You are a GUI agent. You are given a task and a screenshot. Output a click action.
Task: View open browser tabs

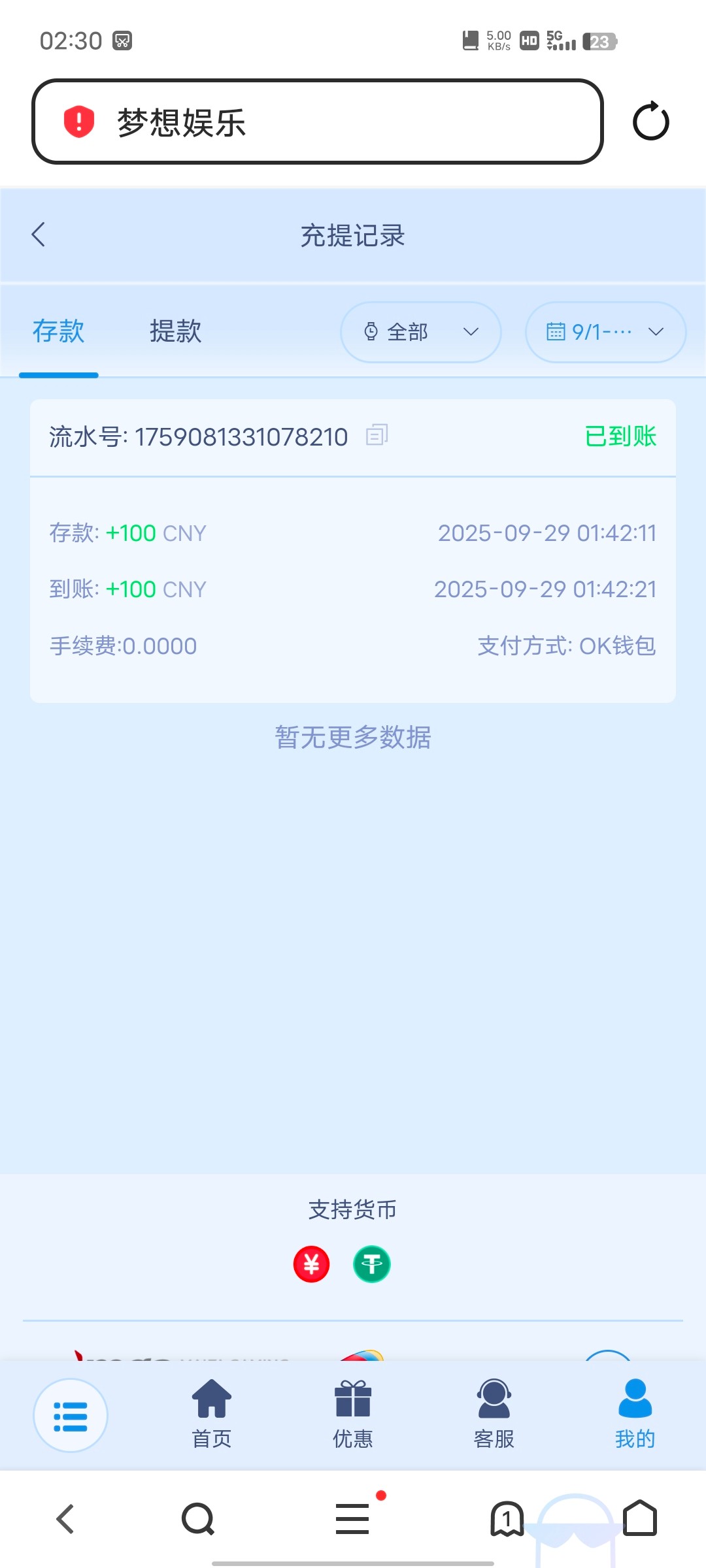(507, 1519)
